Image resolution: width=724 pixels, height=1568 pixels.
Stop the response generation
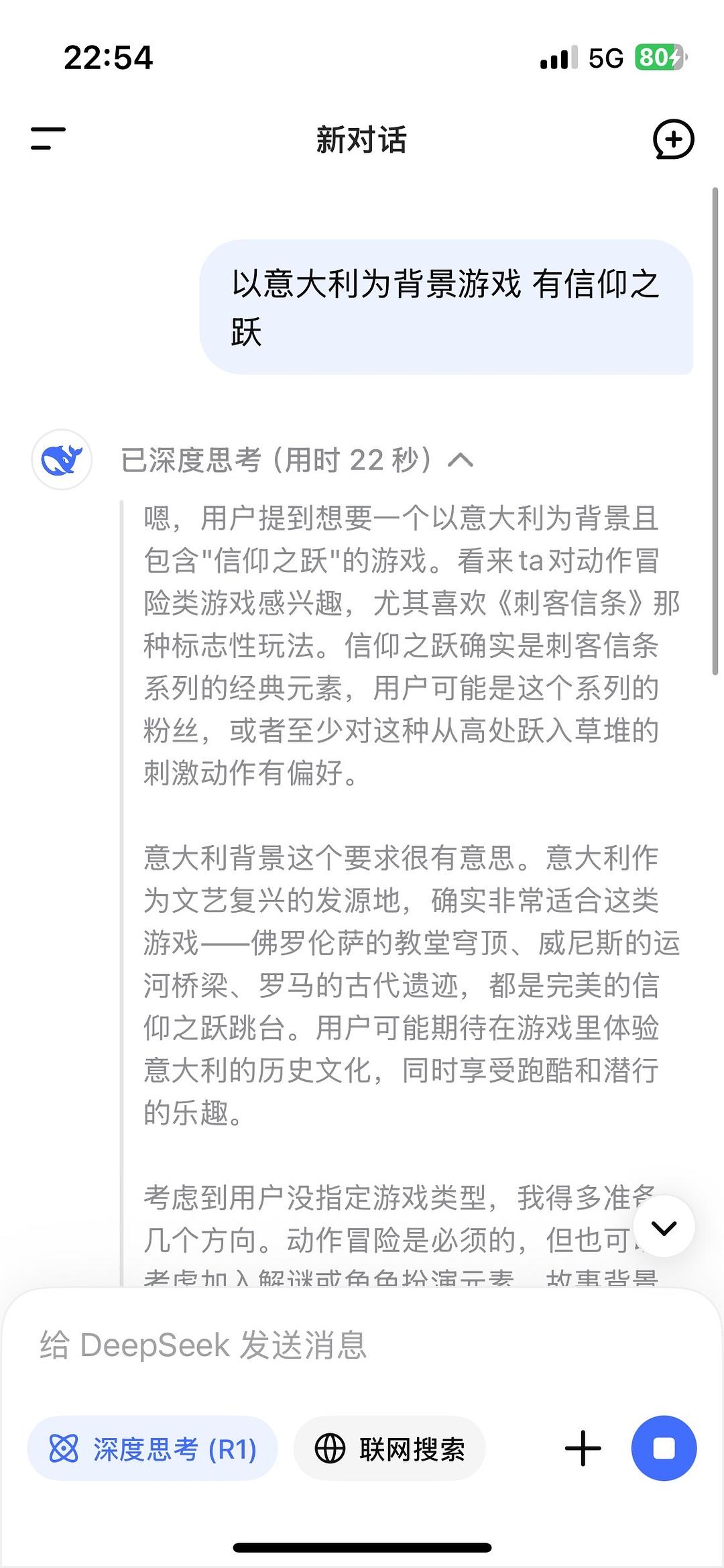point(664,1449)
